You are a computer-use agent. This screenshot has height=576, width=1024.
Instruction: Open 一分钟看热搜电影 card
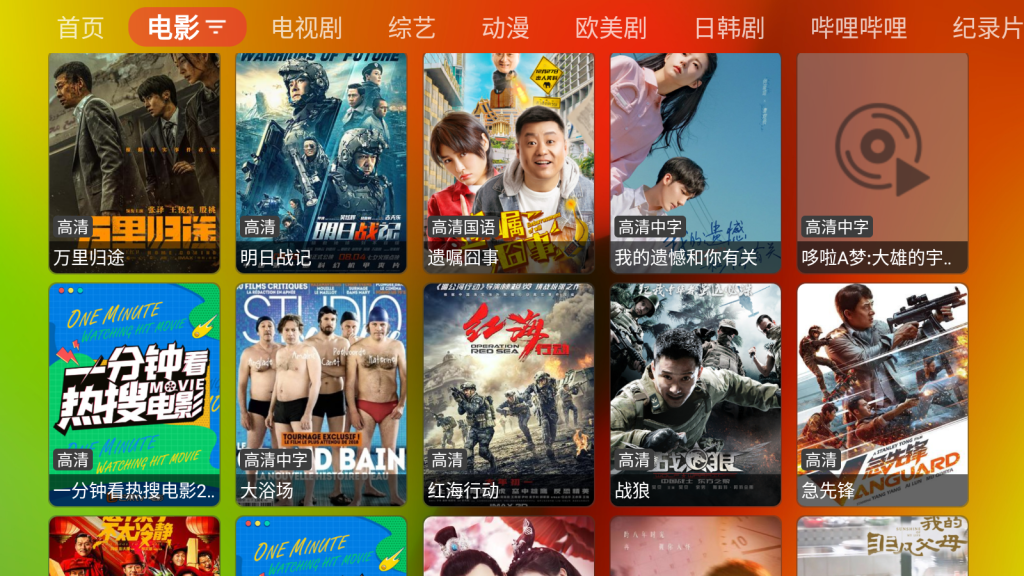134,394
